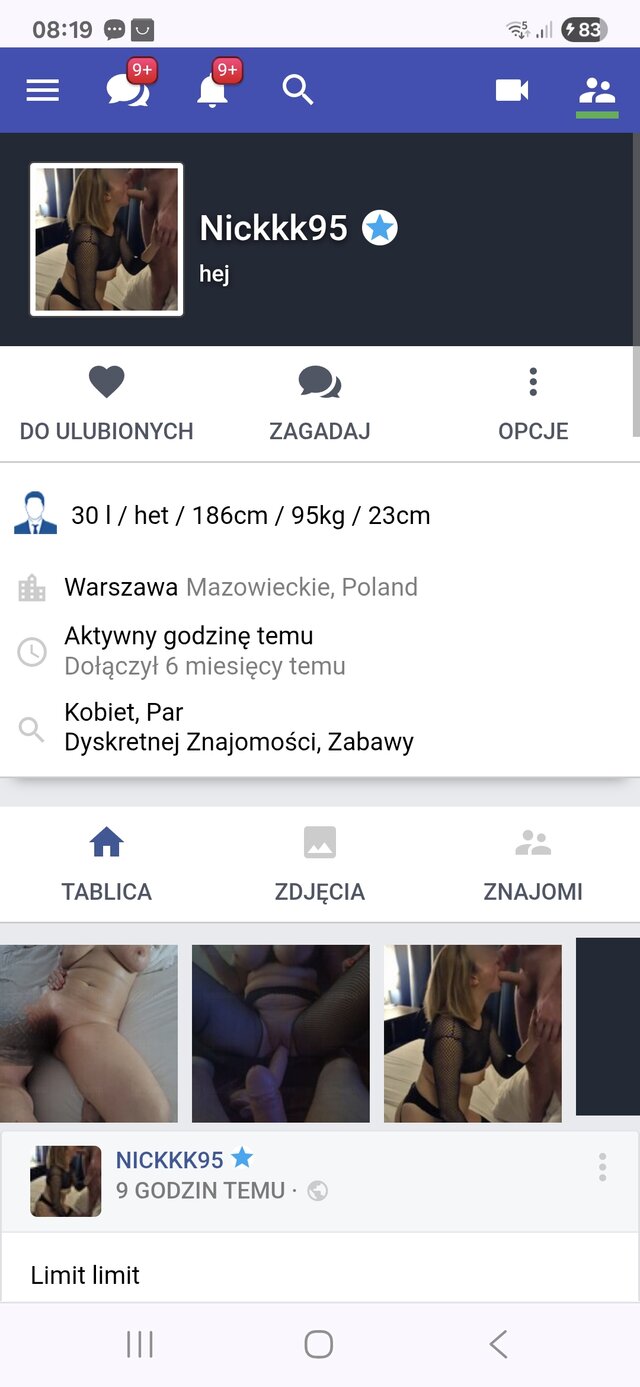This screenshot has height=1387, width=640.
Task: Open the hamburger drawer menu
Action: 43,90
